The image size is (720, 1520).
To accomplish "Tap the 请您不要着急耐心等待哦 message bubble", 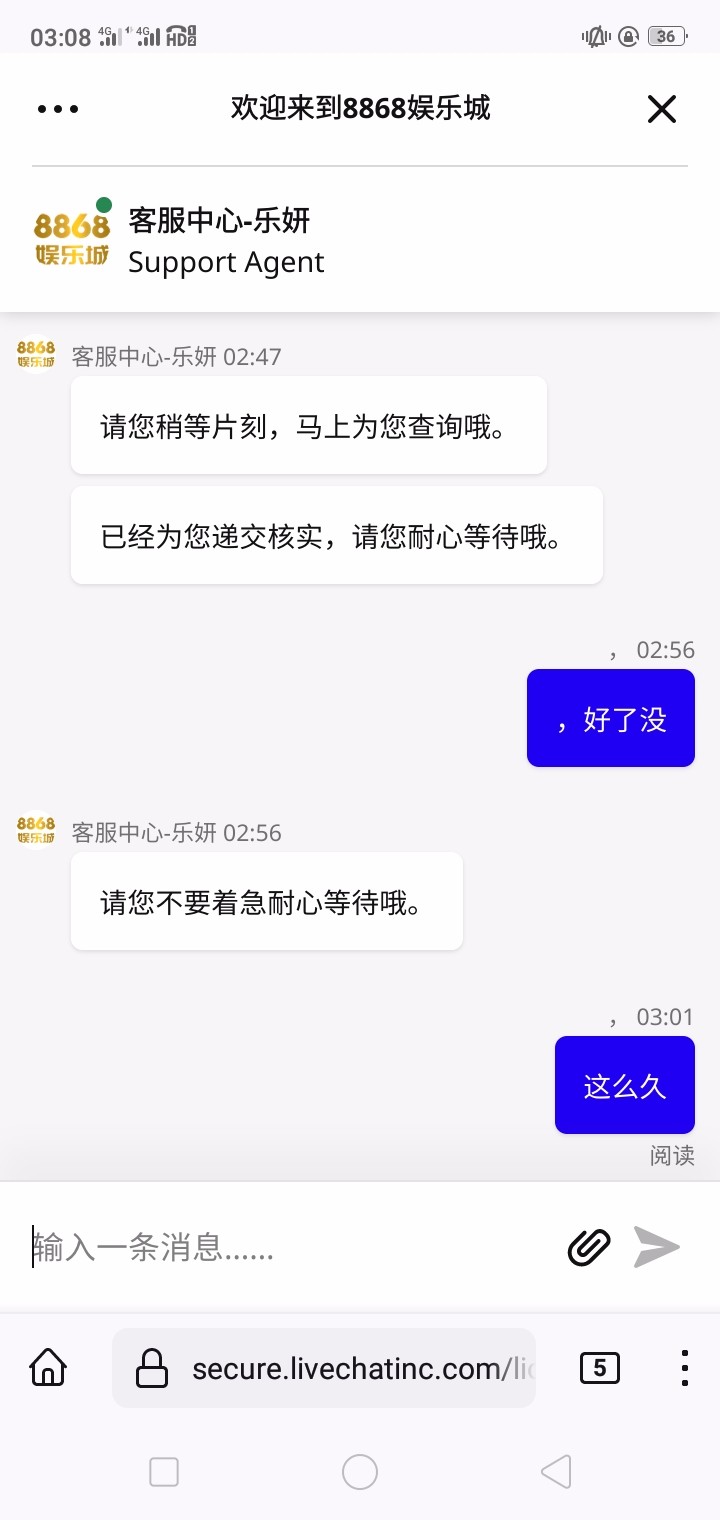I will point(266,901).
